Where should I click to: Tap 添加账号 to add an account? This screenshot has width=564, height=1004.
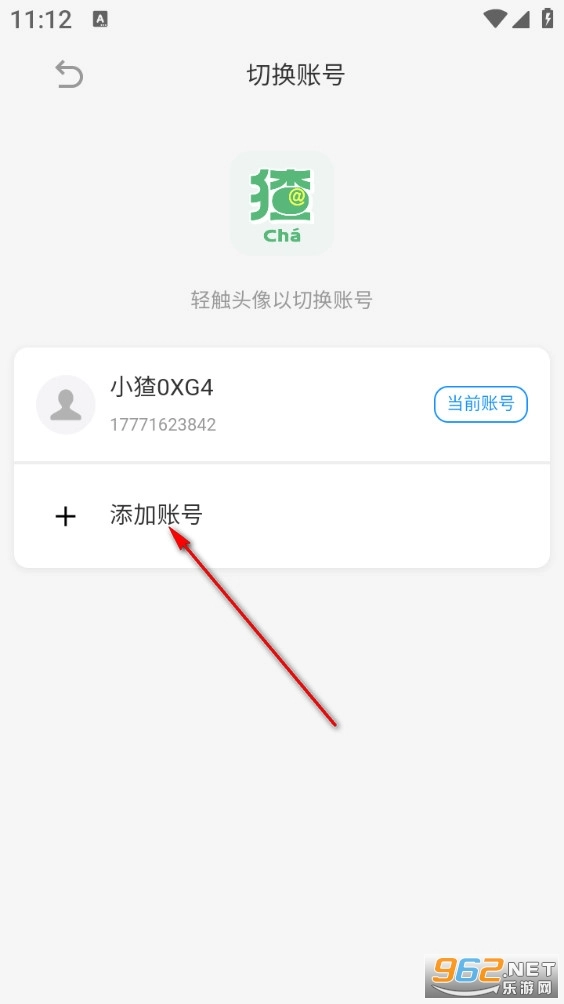282,515
